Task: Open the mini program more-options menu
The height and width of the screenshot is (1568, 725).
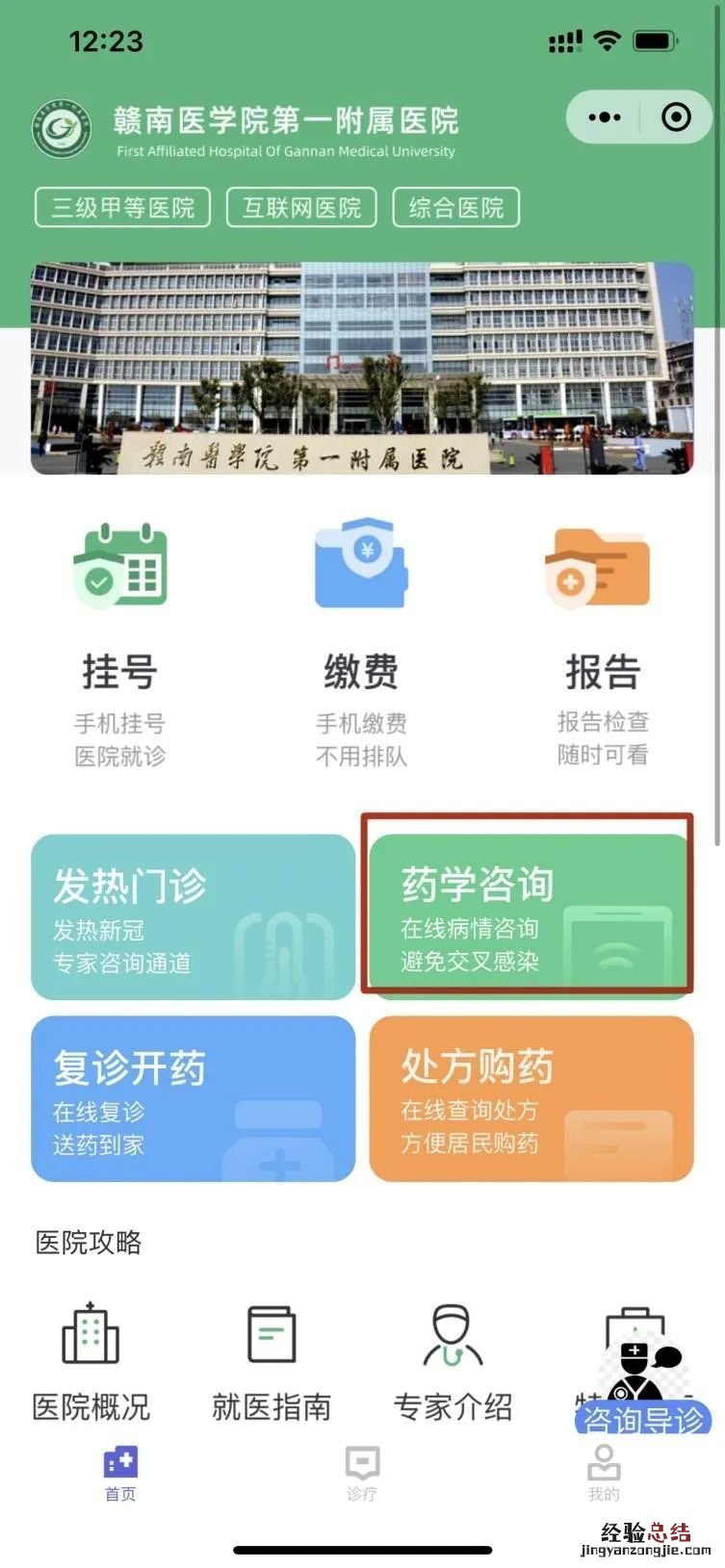Action: pyautogui.click(x=605, y=117)
